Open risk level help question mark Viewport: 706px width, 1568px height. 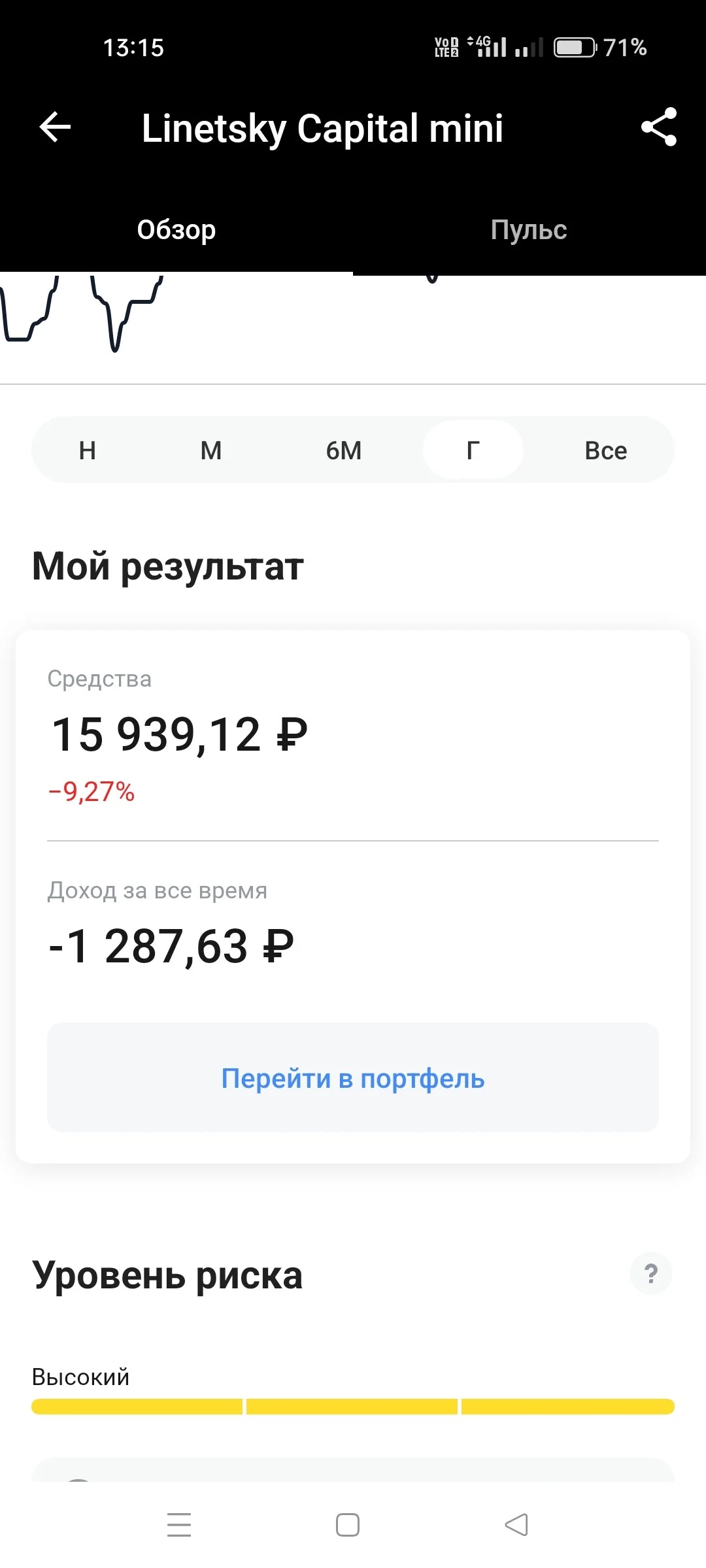pos(651,1273)
